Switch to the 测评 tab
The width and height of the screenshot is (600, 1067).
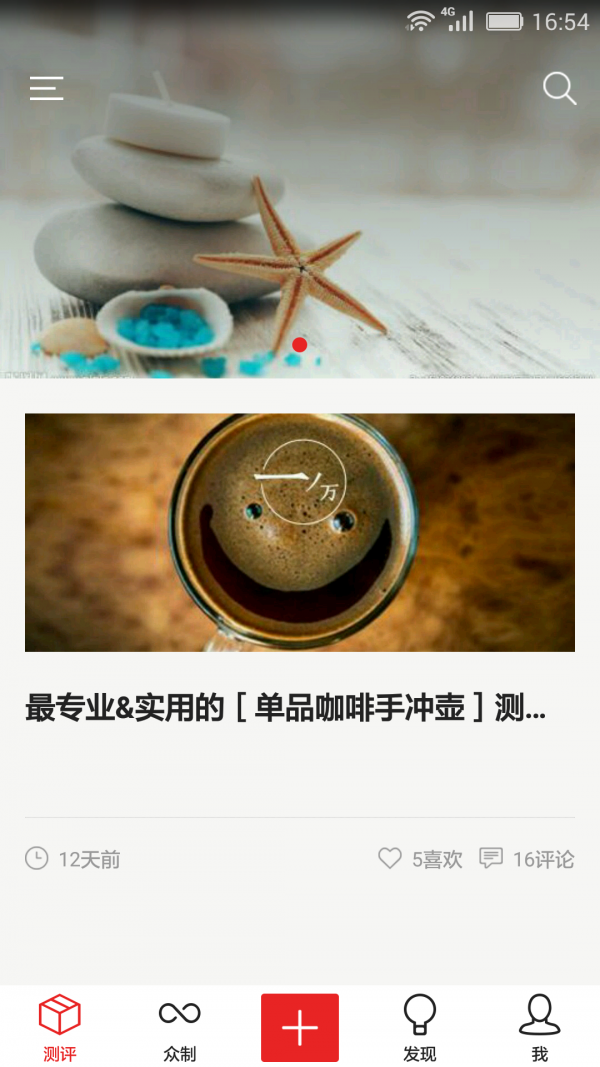pyautogui.click(x=60, y=1027)
